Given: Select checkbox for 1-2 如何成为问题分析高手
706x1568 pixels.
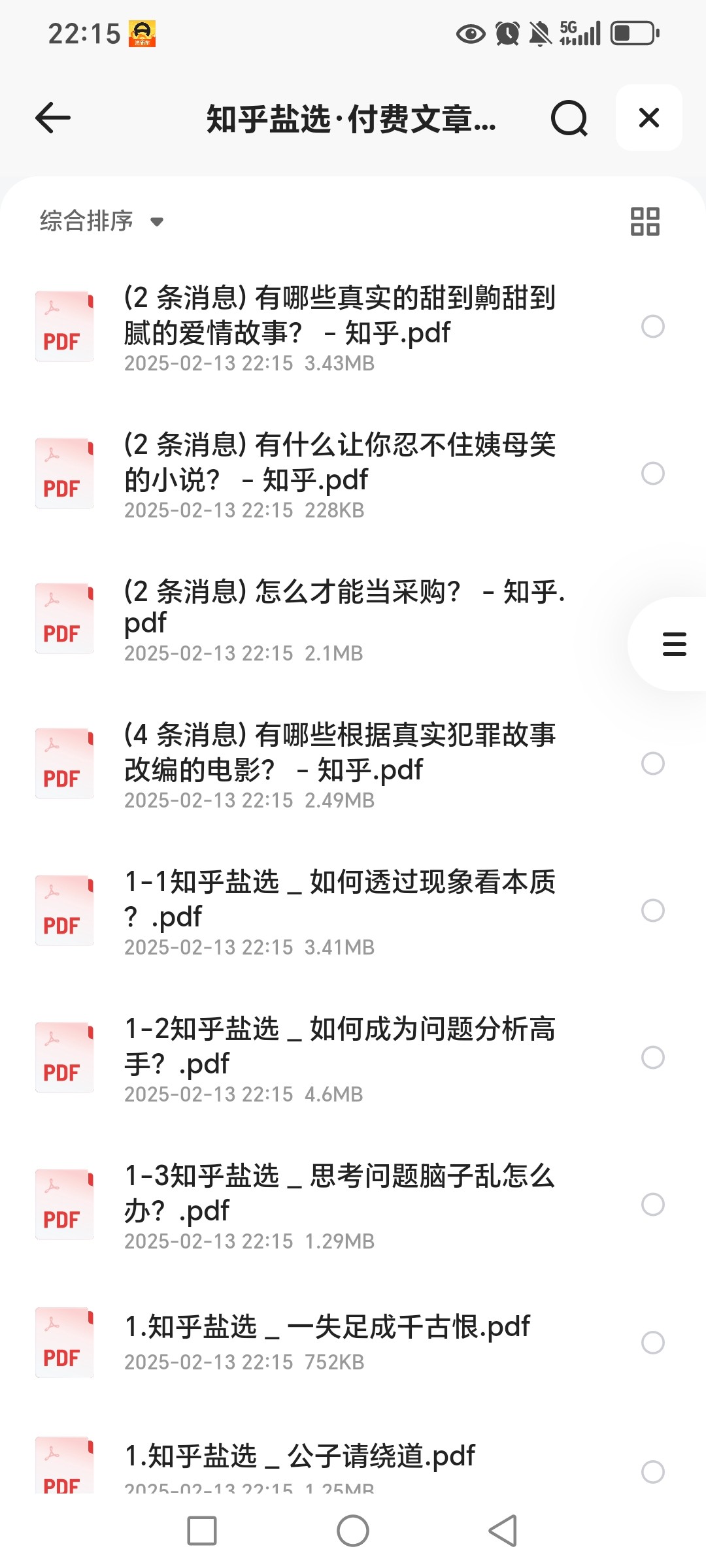Looking at the screenshot, I should (x=652, y=1057).
